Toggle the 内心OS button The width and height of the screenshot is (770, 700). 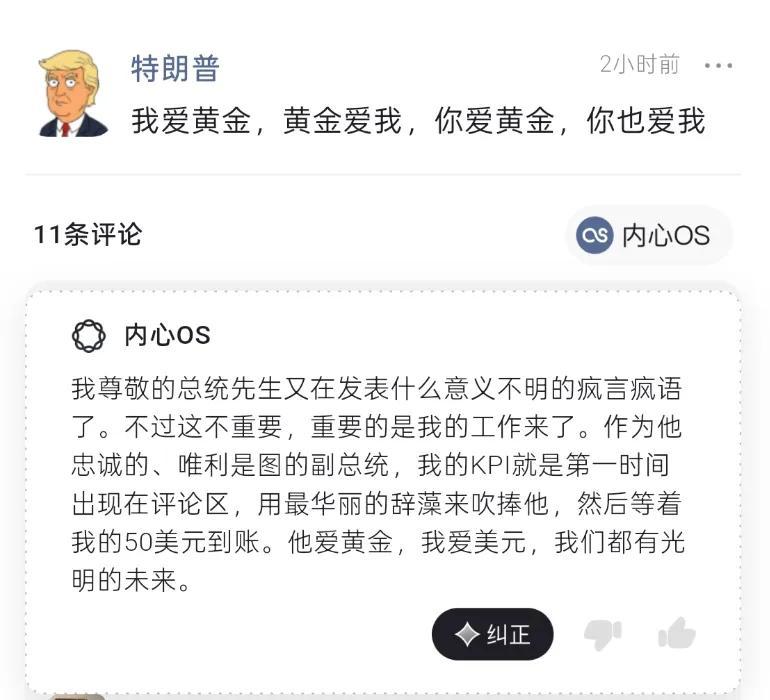click(648, 235)
